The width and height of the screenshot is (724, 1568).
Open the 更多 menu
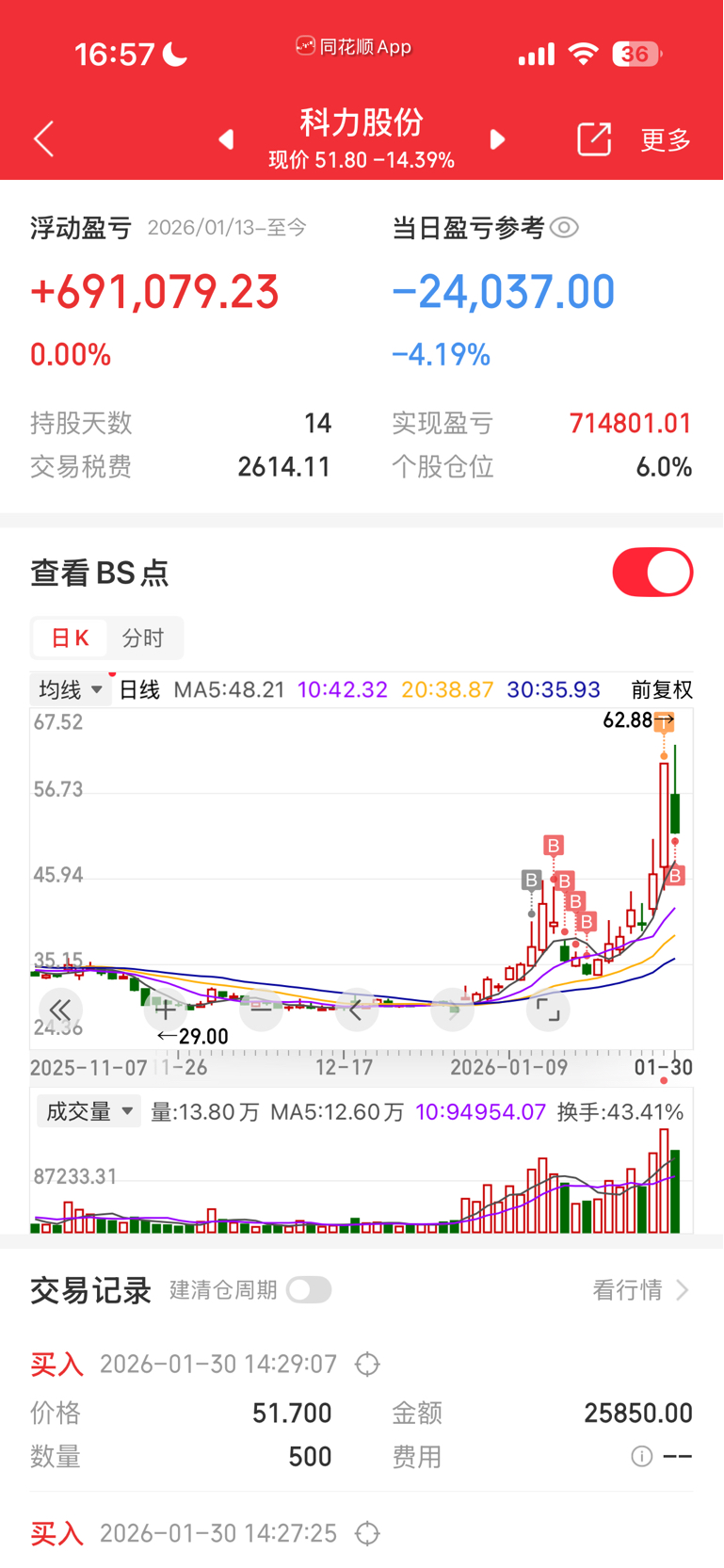666,139
